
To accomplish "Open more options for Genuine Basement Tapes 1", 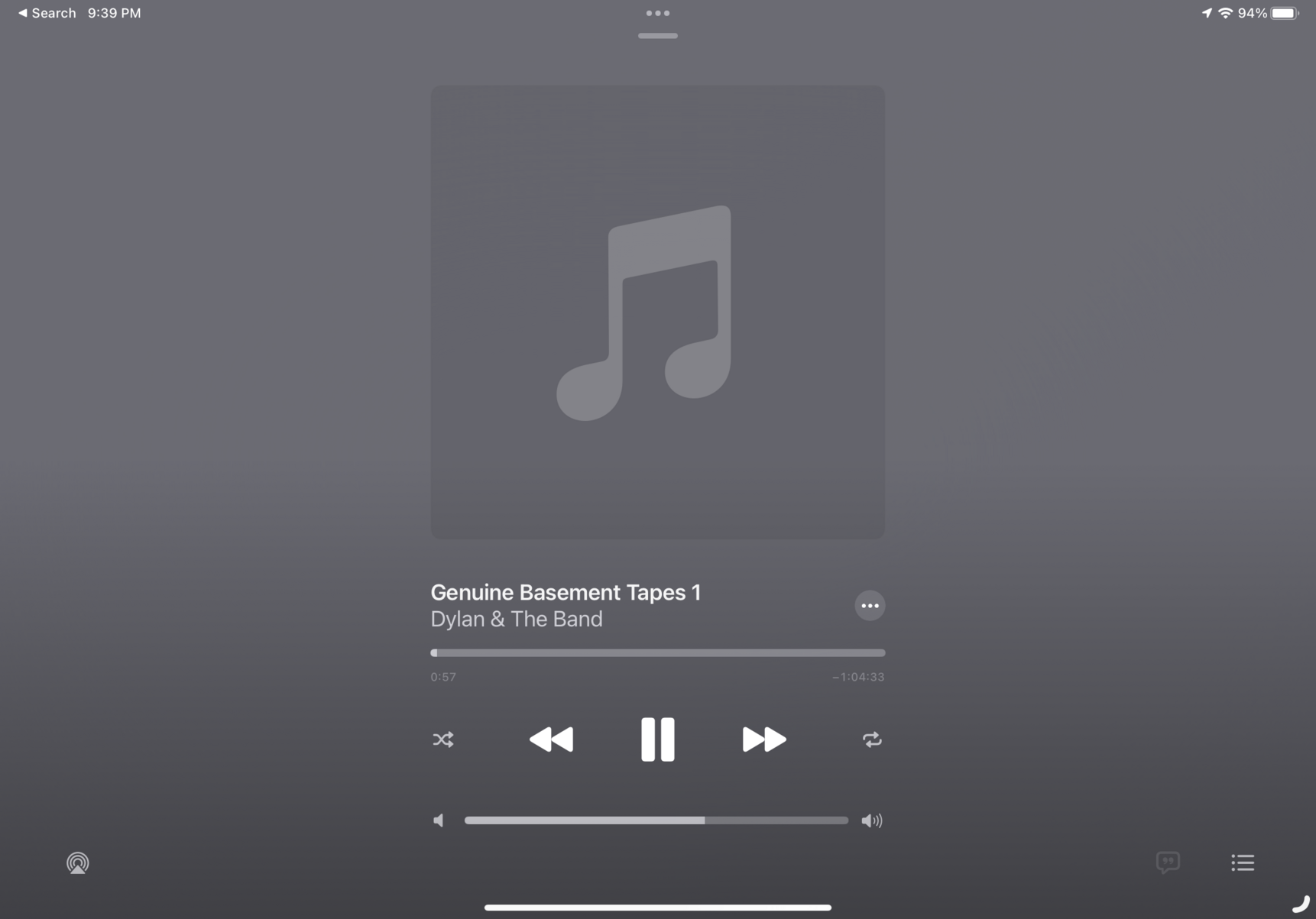I will tap(869, 606).
